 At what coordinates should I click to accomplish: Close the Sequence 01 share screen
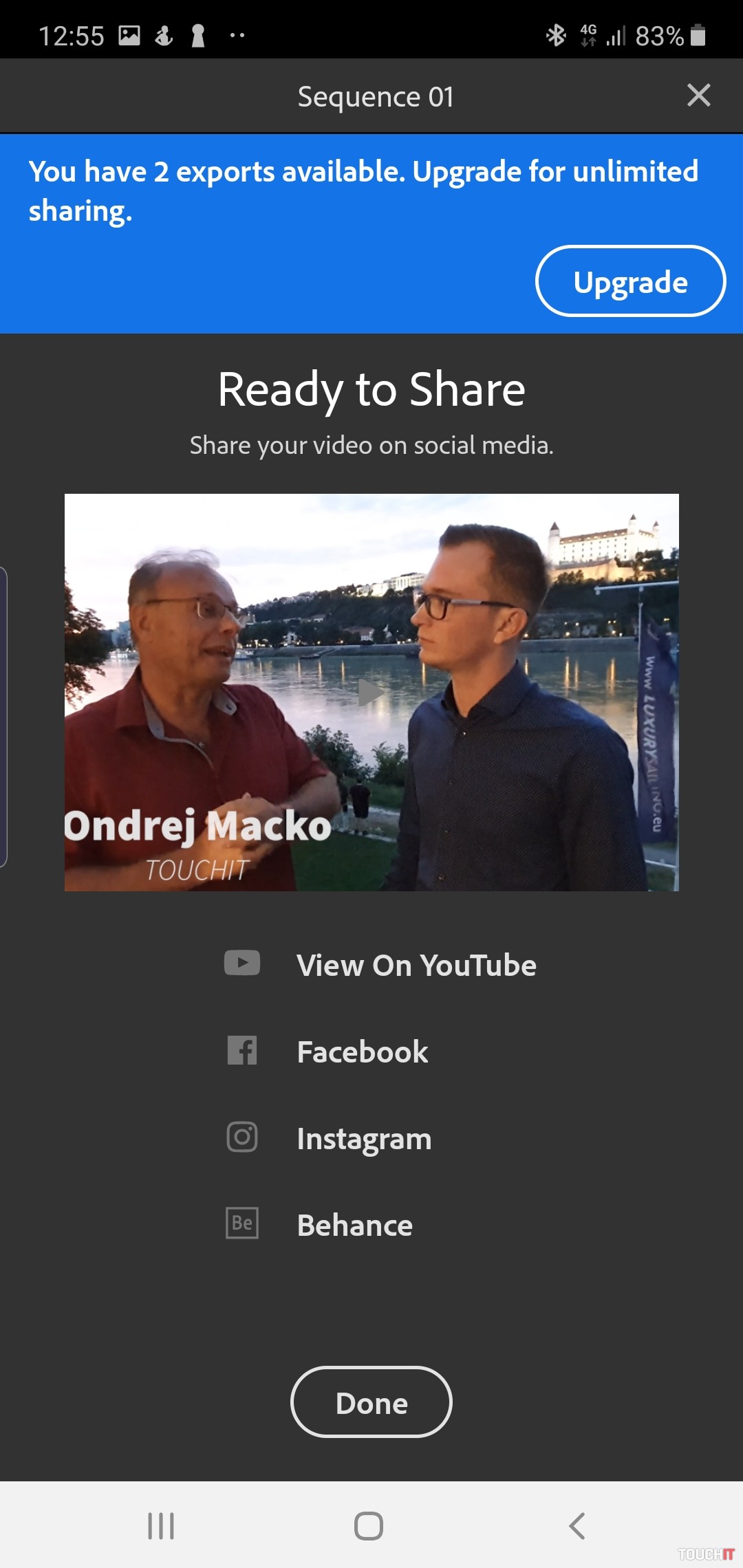[698, 96]
